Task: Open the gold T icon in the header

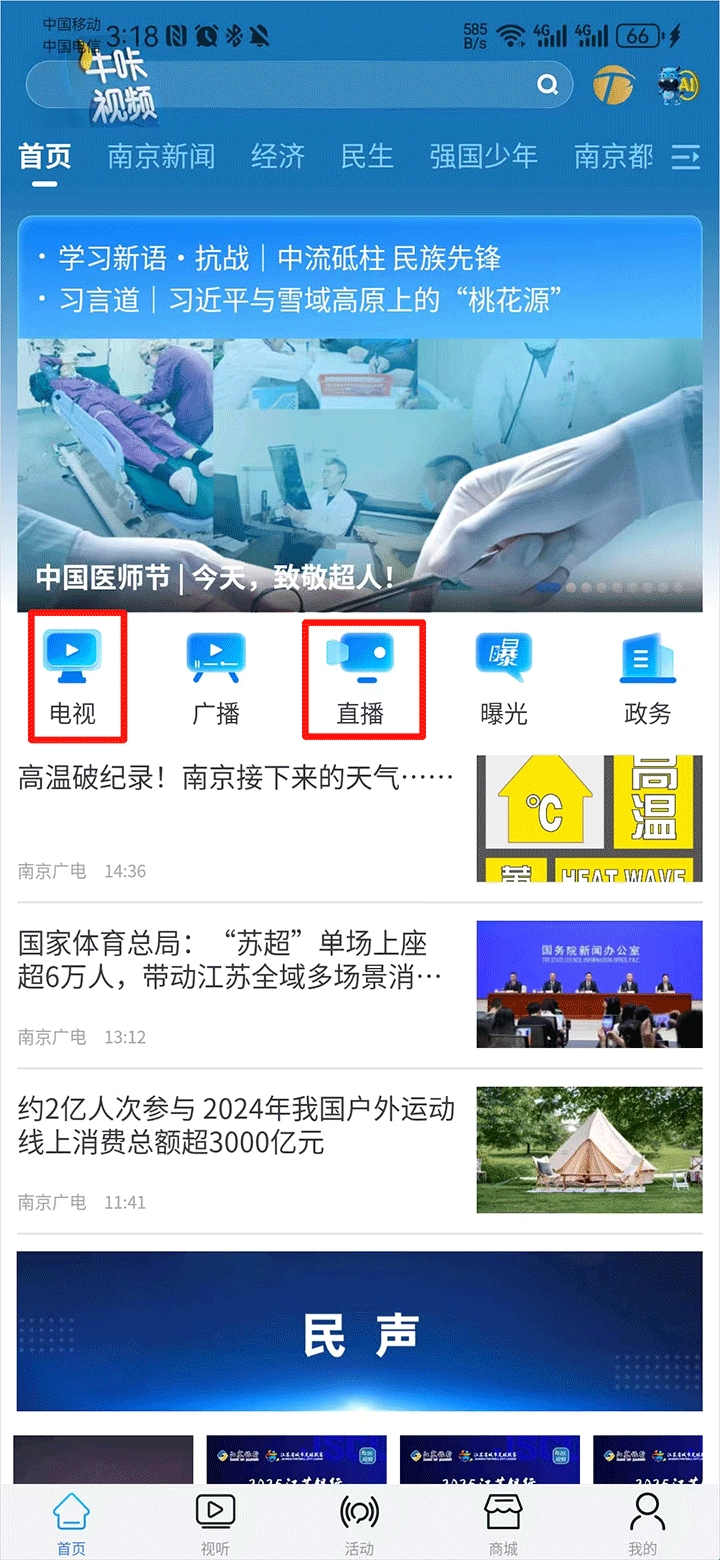Action: 613,85
